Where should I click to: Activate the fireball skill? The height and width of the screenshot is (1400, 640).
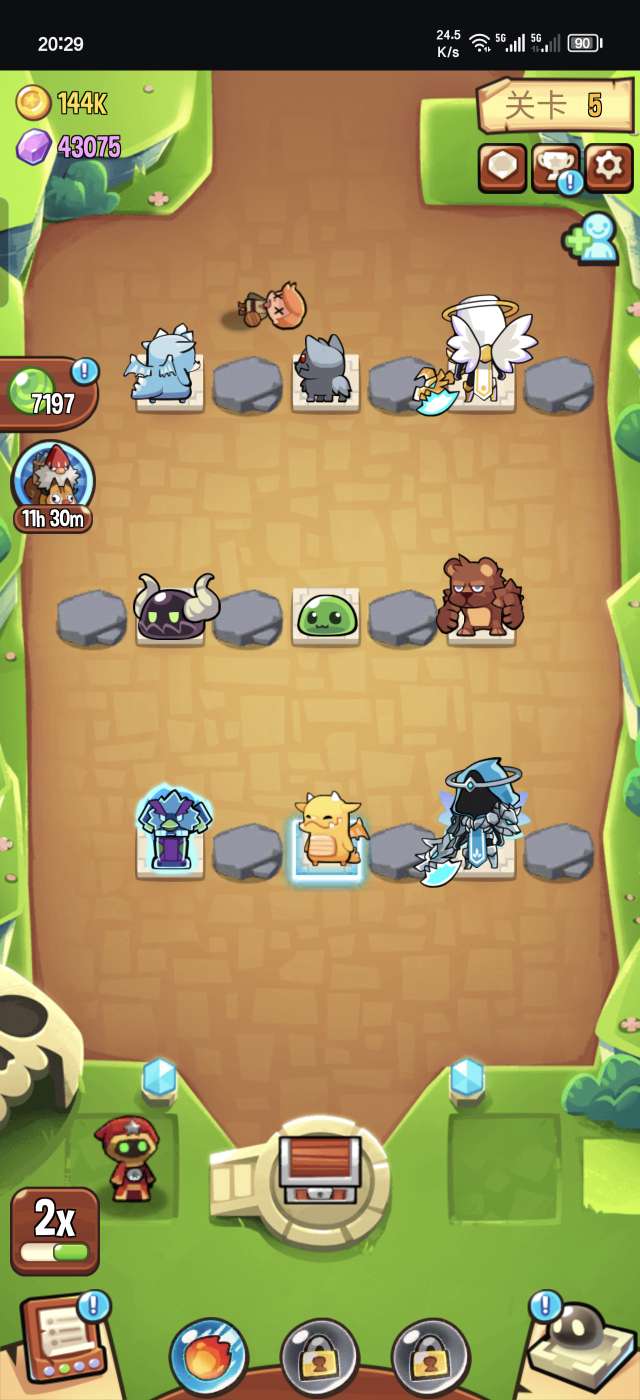coord(208,1356)
